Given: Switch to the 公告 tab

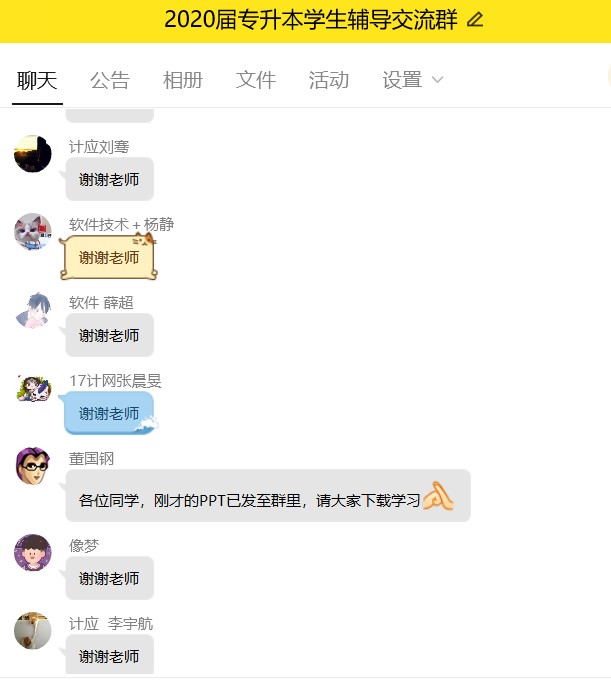Looking at the screenshot, I should [110, 81].
